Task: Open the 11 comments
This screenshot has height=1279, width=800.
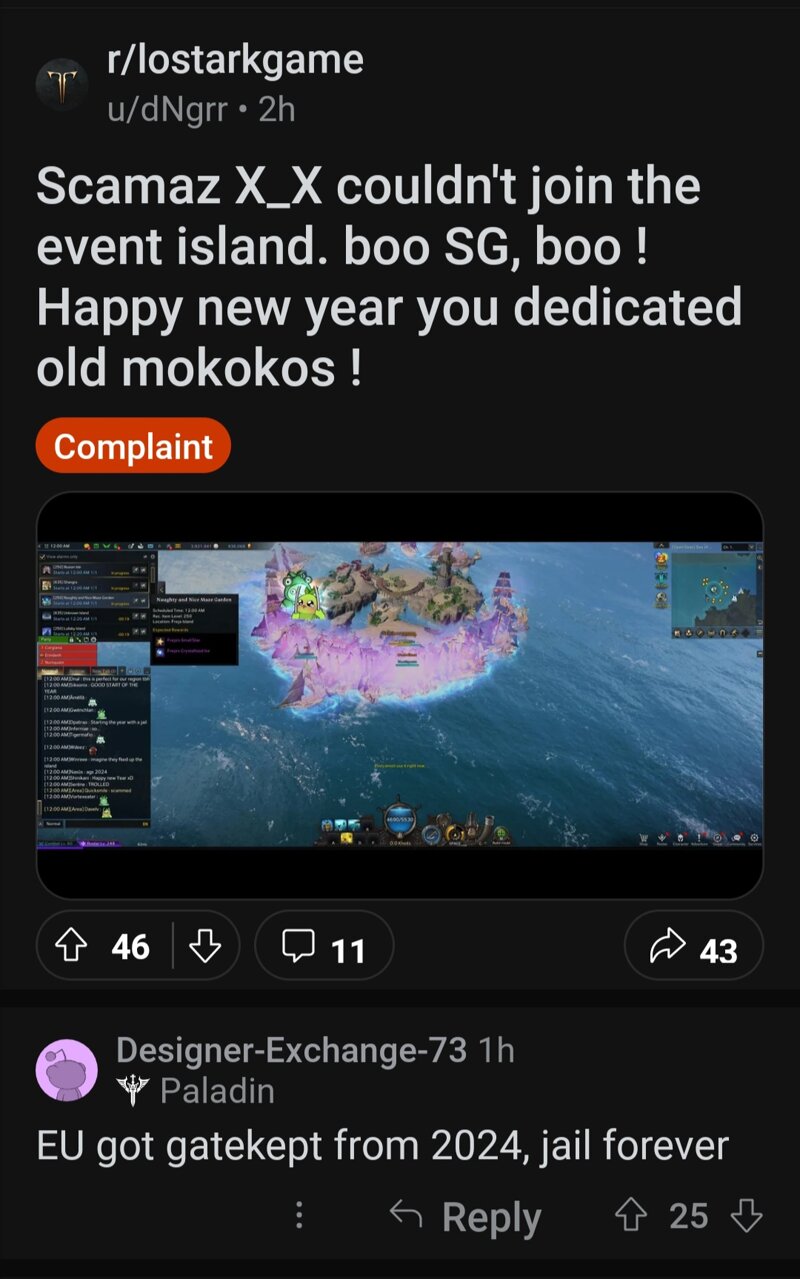Action: (x=323, y=946)
